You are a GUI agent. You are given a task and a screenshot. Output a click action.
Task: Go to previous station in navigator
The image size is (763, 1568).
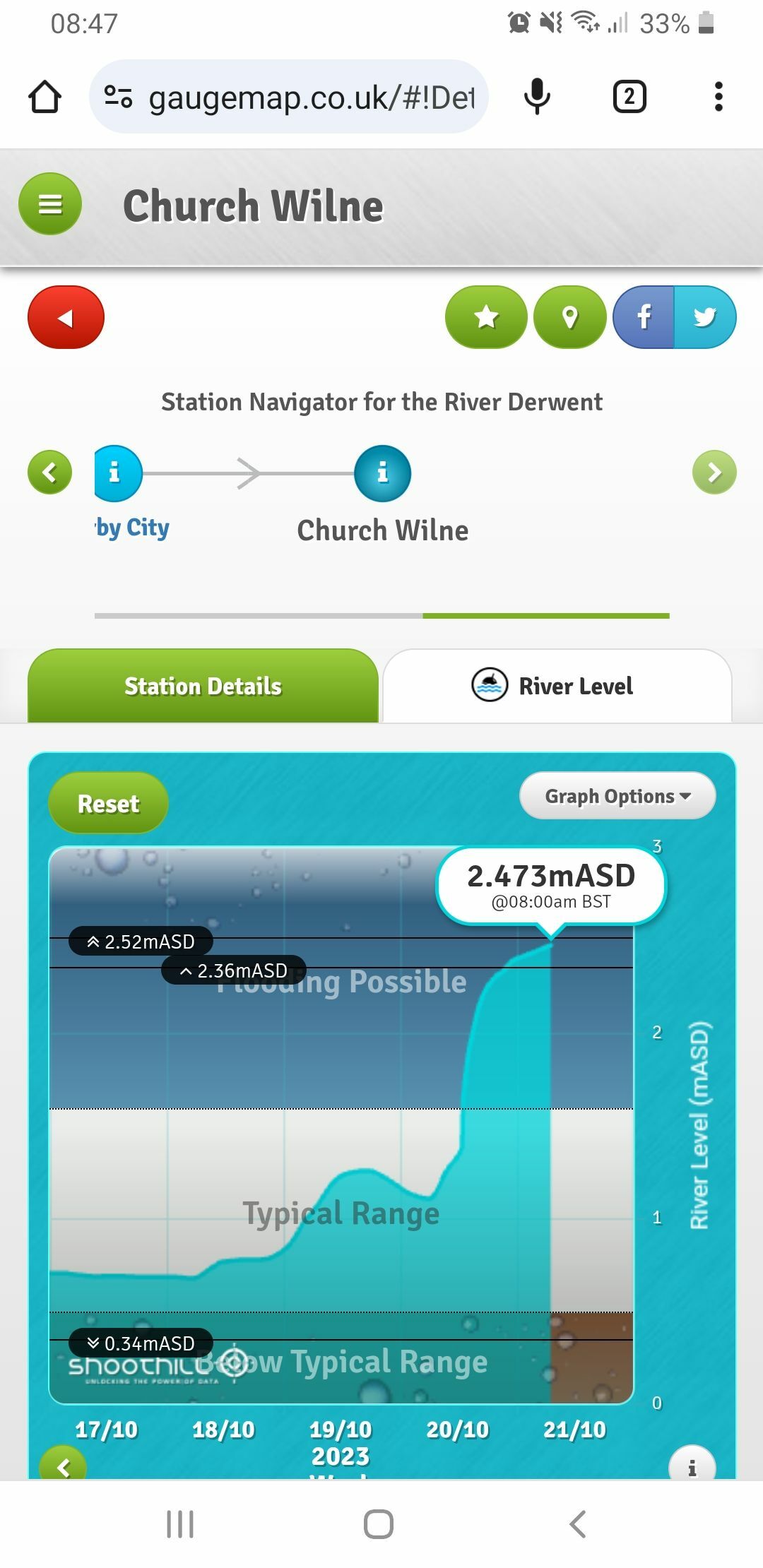[49, 472]
